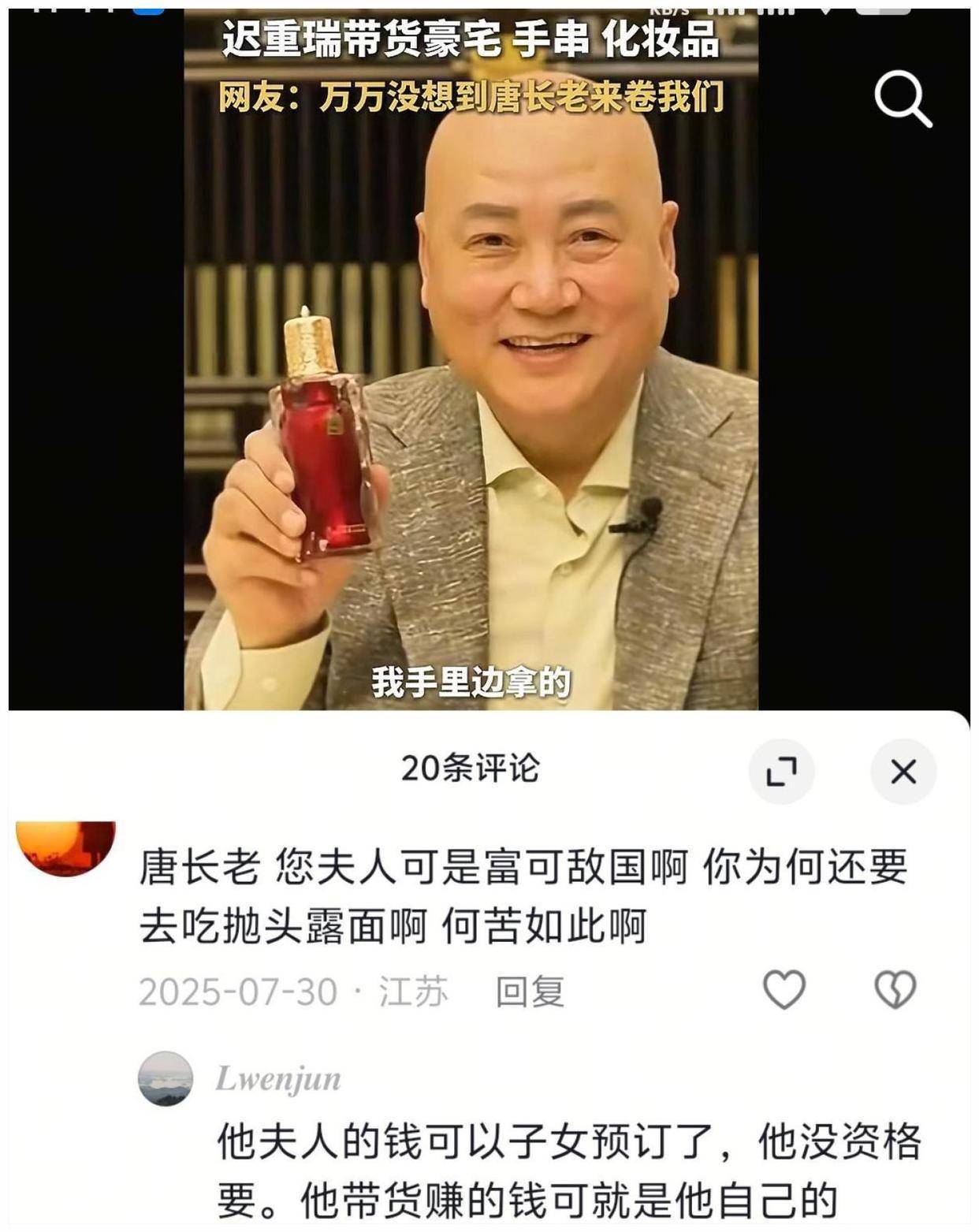
Task: Like the 唐长老 comment from 江苏
Action: coord(784,989)
